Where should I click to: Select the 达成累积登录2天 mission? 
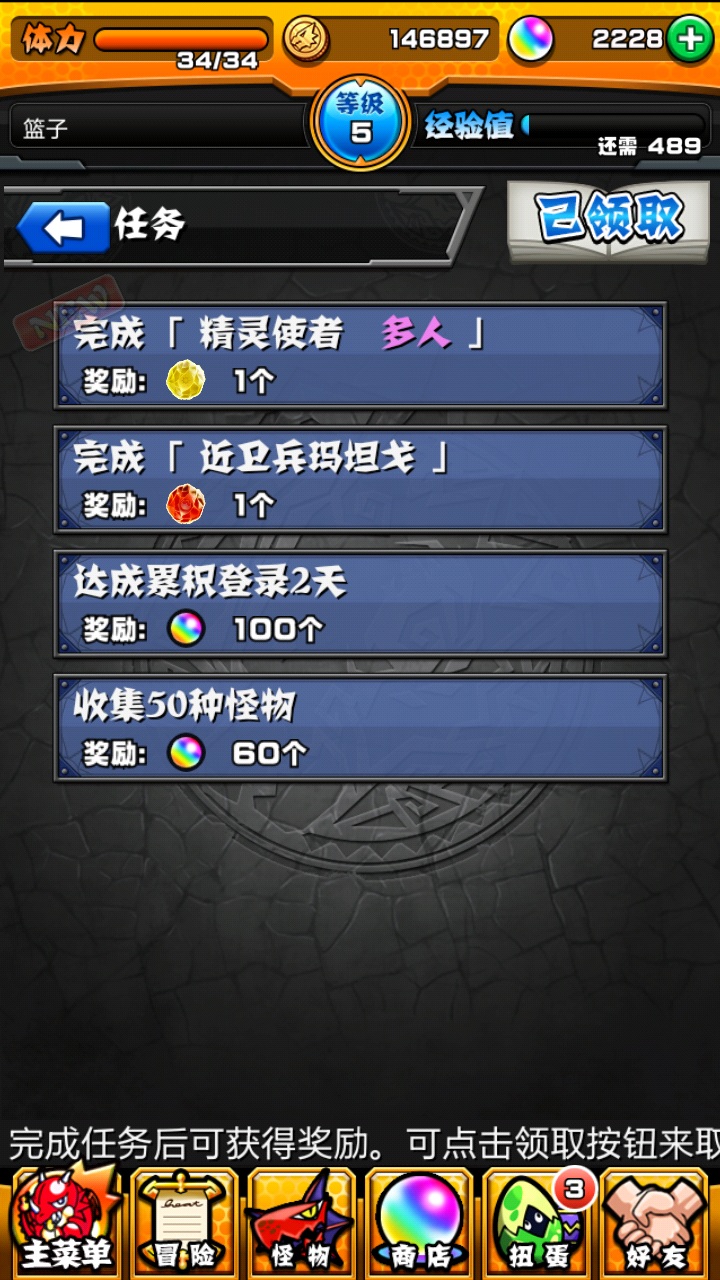tap(360, 604)
